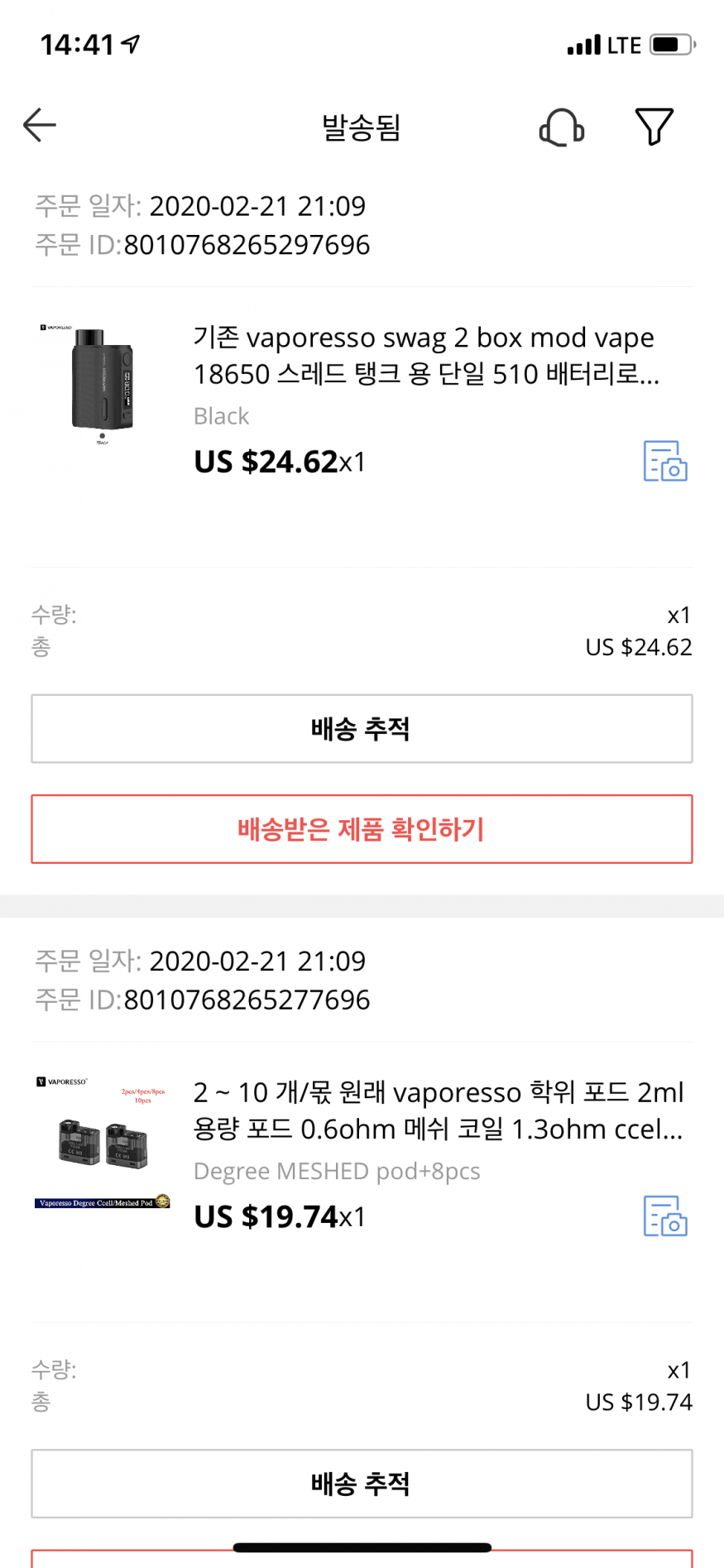724x1568 pixels.
Task: Track shipping for the US $24.62 order
Action: click(362, 729)
